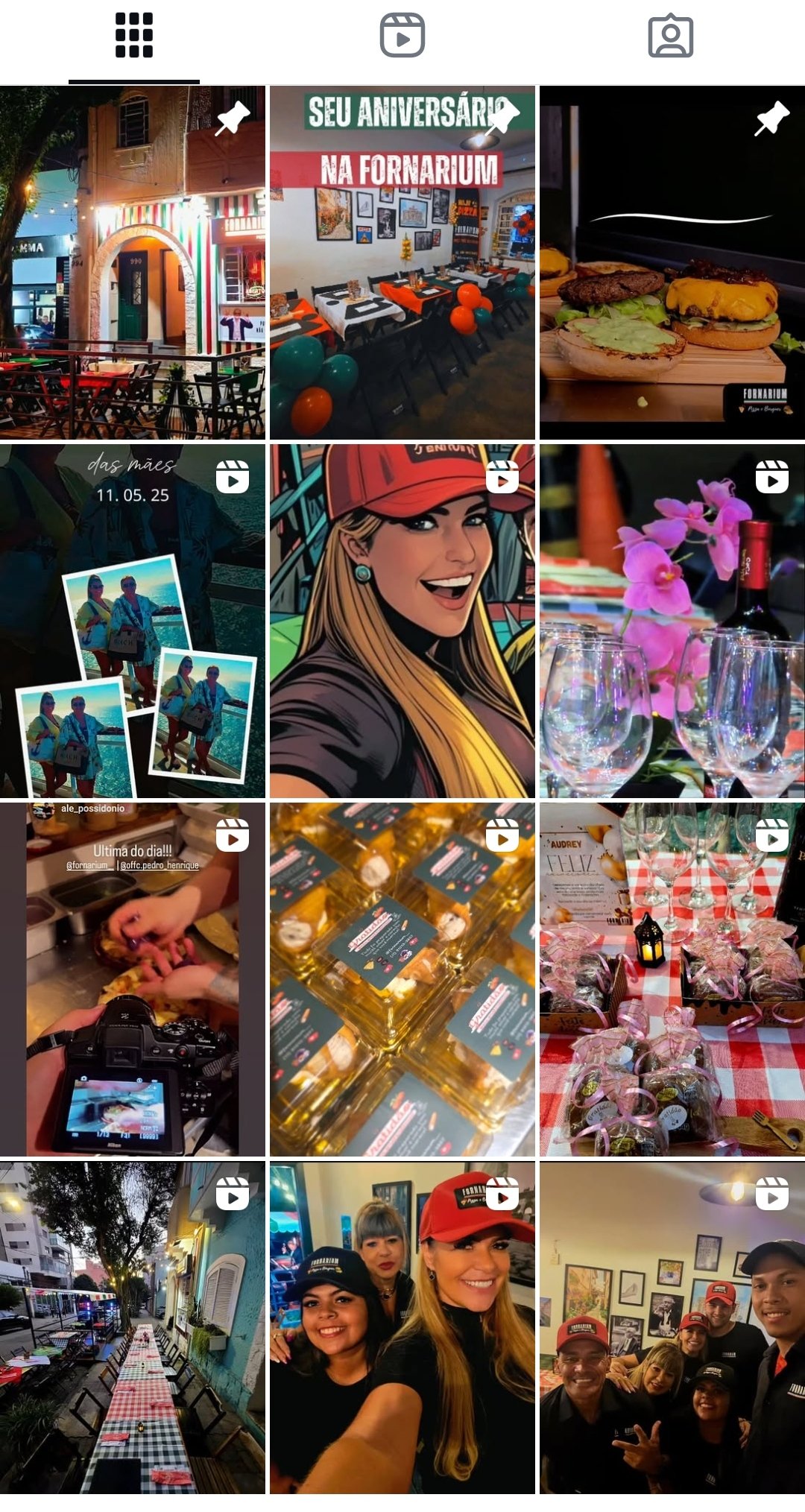Open the 'Seu Aniversário na Fornarium' post
The width and height of the screenshot is (805, 1512).
coord(402,262)
